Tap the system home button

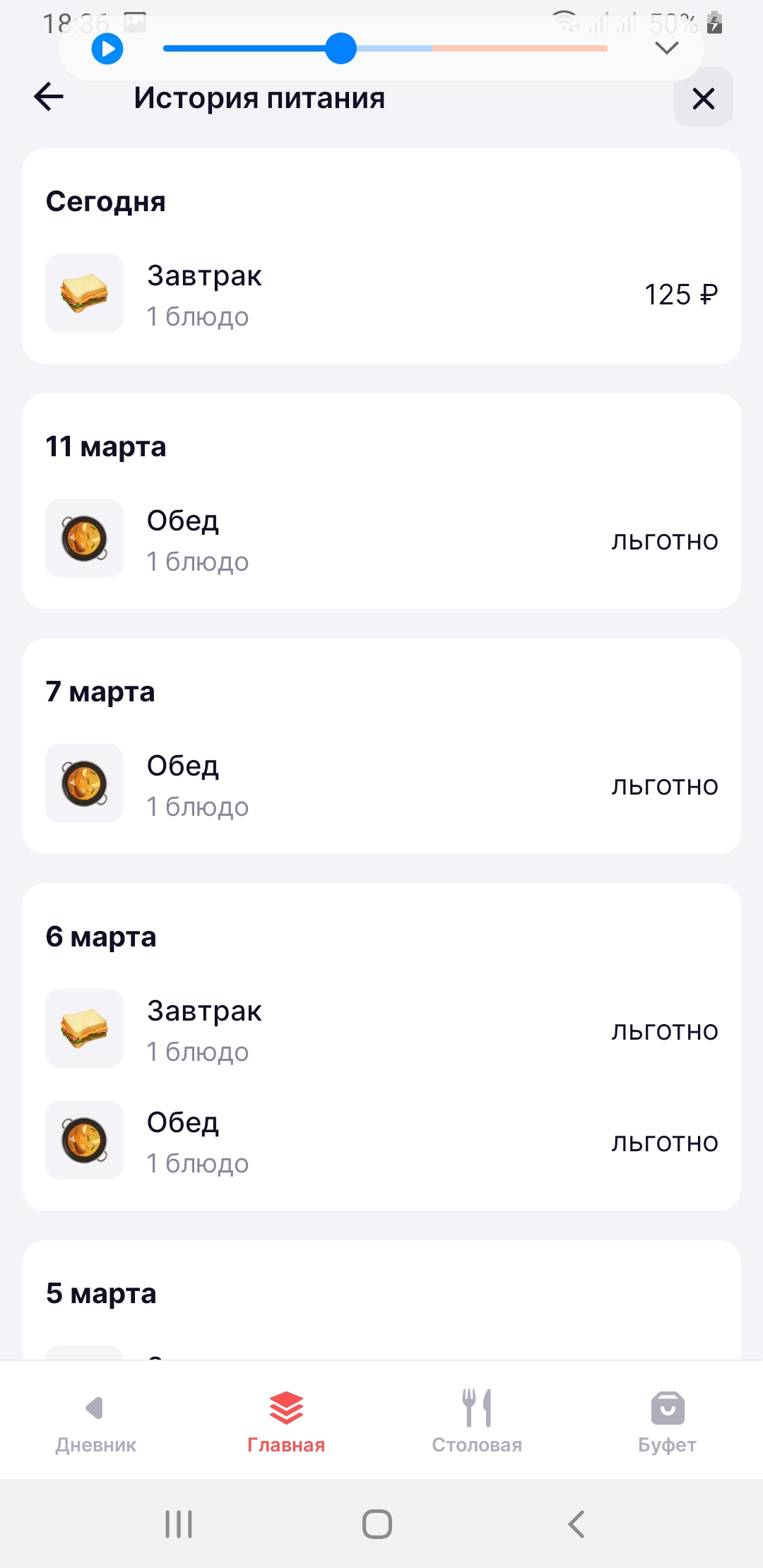click(377, 1524)
